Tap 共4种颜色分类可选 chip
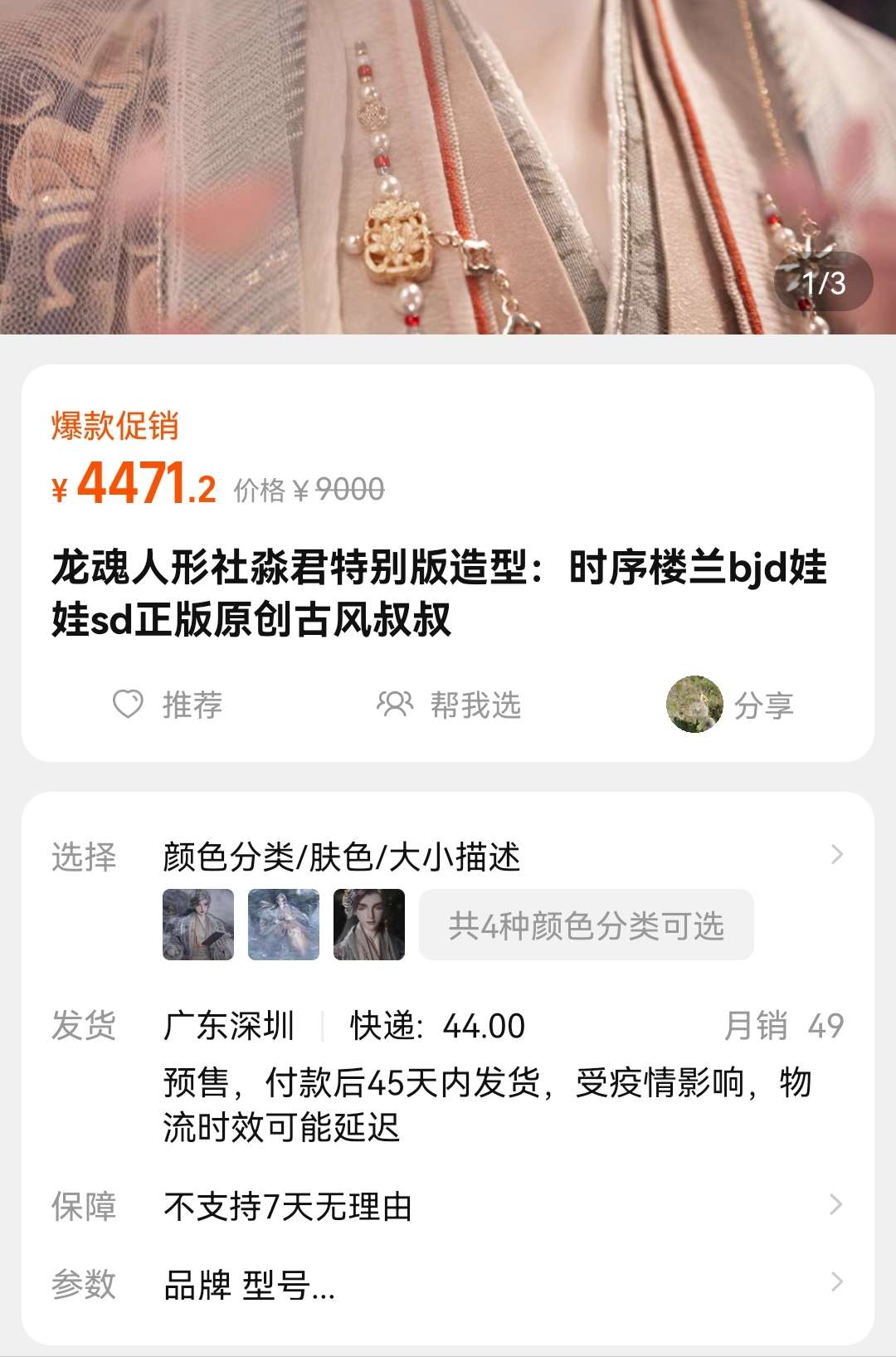Image resolution: width=896 pixels, height=1357 pixels. tap(586, 925)
